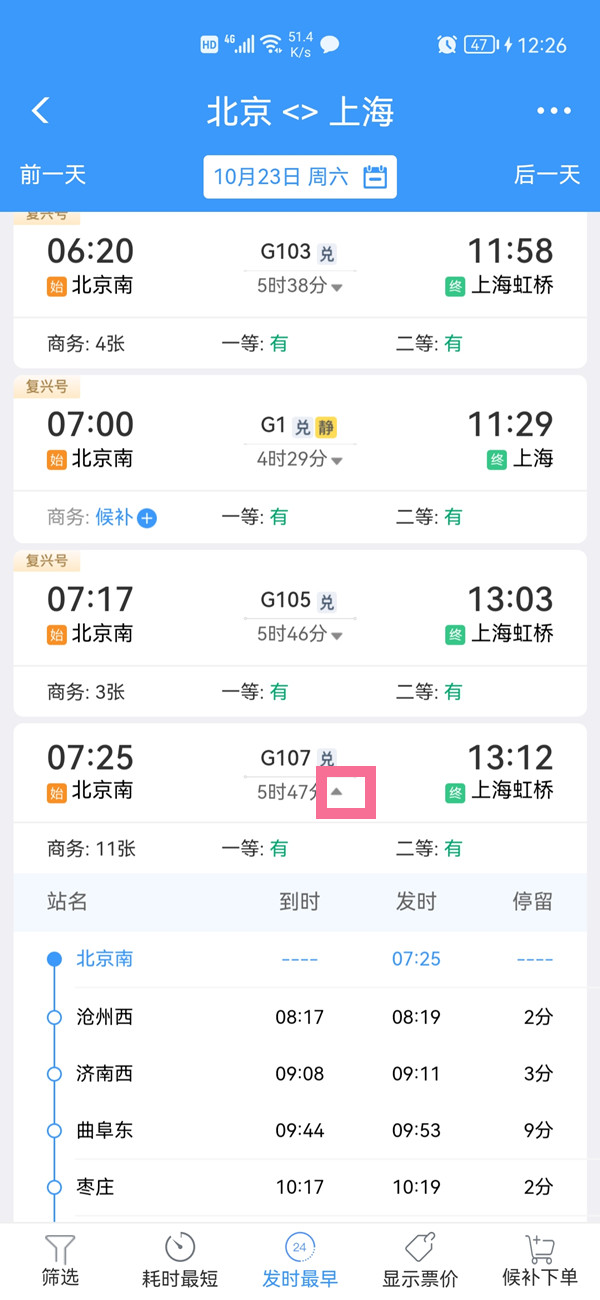The width and height of the screenshot is (600, 1300).
Task: Show ticket prices (显示票价)
Action: pyautogui.click(x=420, y=1259)
